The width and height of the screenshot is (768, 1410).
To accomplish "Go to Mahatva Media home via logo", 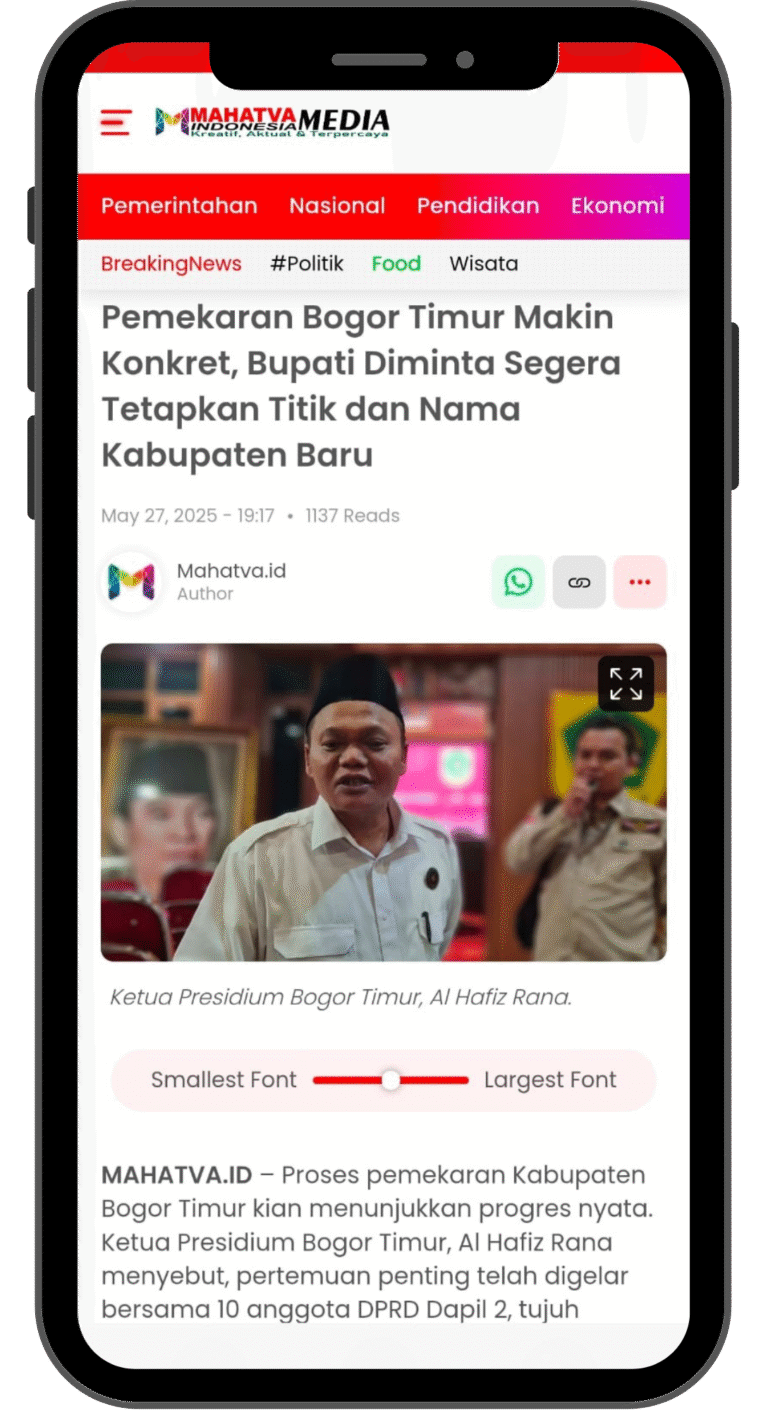I will click(272, 122).
